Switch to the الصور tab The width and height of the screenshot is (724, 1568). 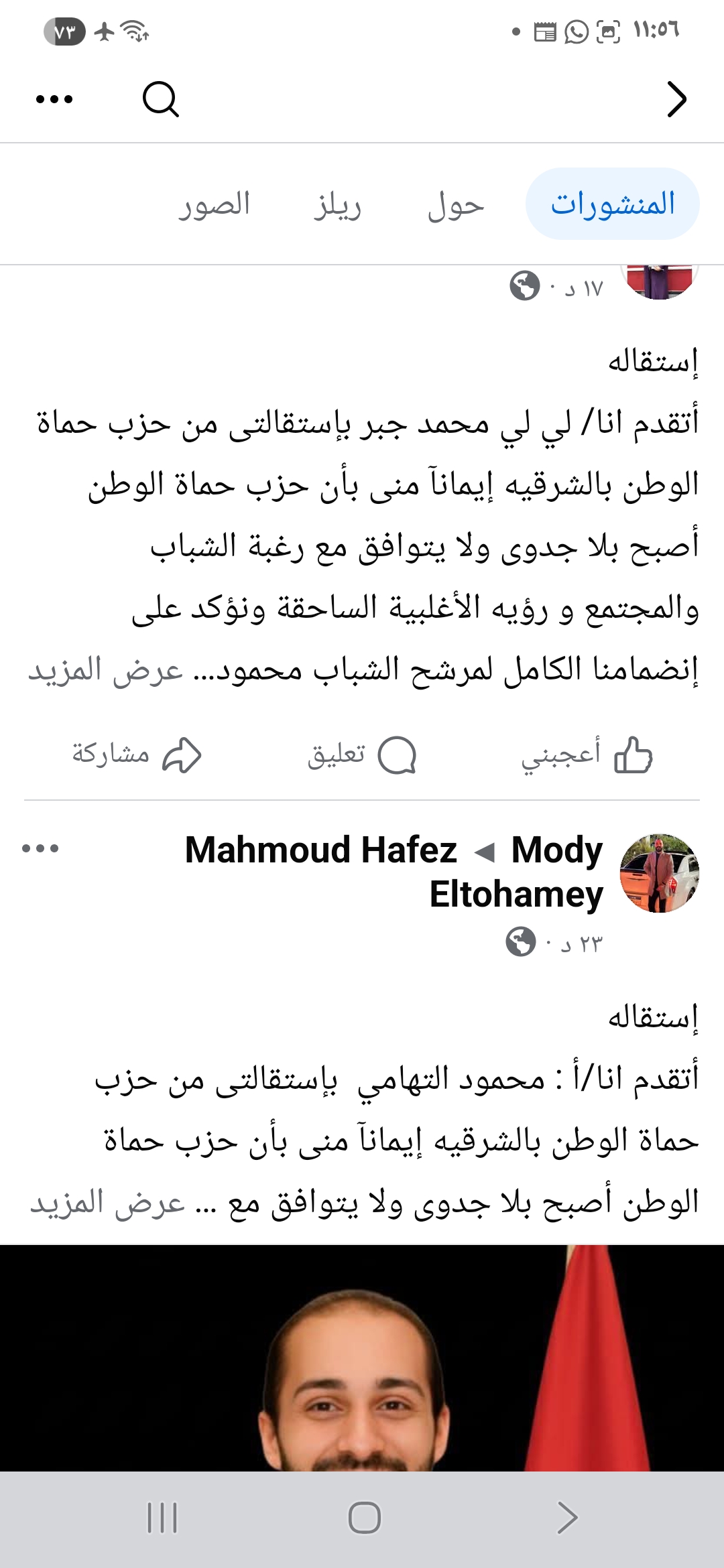[x=214, y=204]
